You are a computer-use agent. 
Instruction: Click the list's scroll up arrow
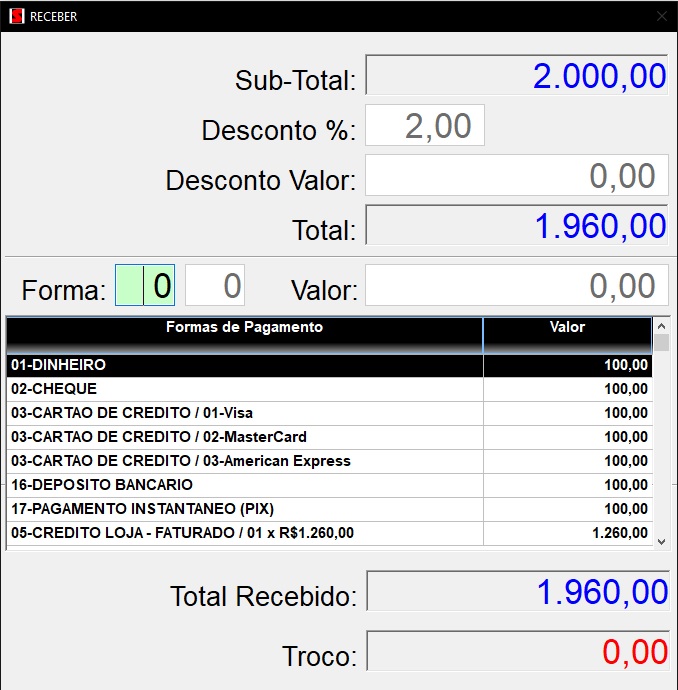[661, 326]
